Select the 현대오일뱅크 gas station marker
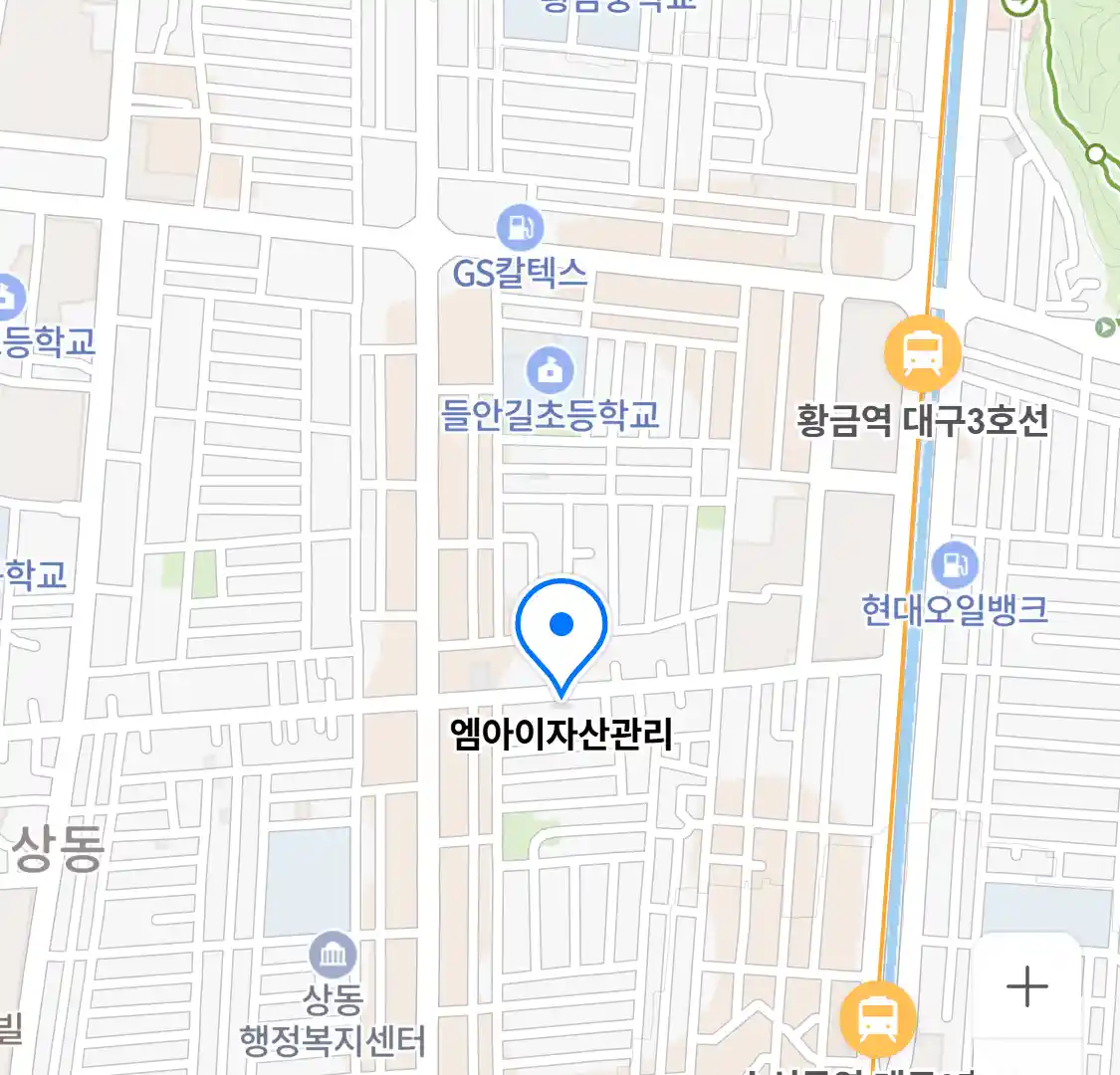The width and height of the screenshot is (1120, 1075). pyautogui.click(x=955, y=566)
